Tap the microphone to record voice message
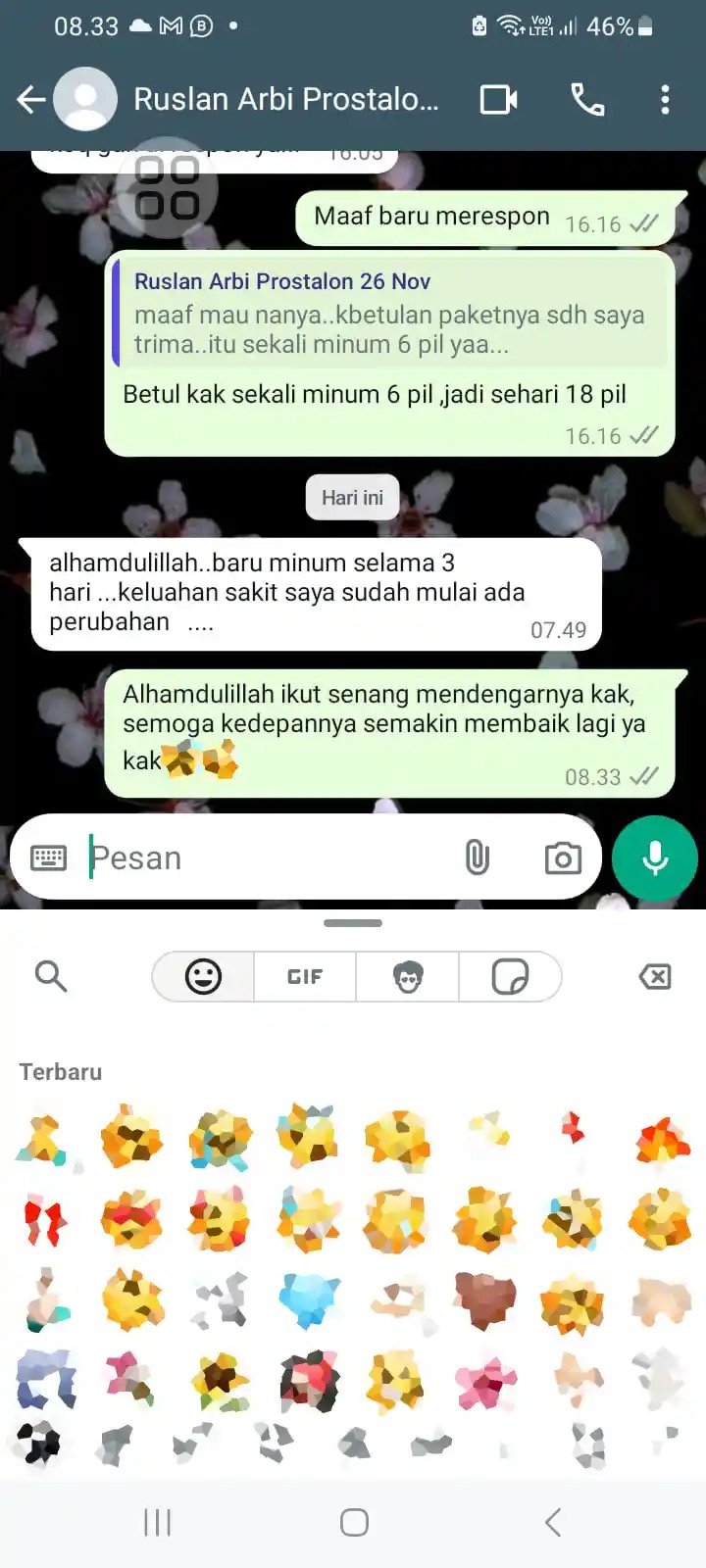The height and width of the screenshot is (1568, 706). (x=654, y=858)
